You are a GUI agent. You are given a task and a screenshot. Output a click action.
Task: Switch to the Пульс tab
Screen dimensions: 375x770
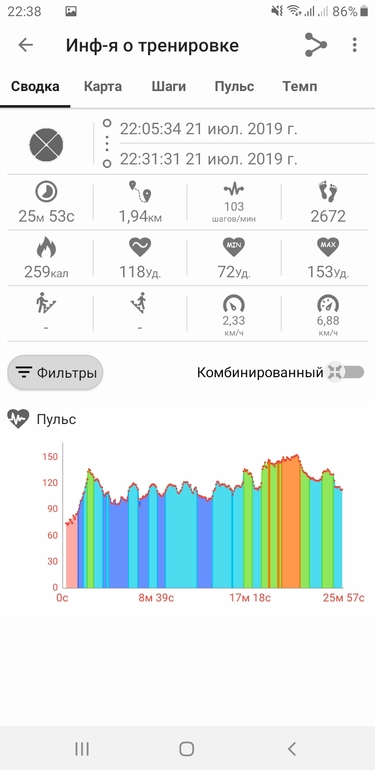point(234,87)
